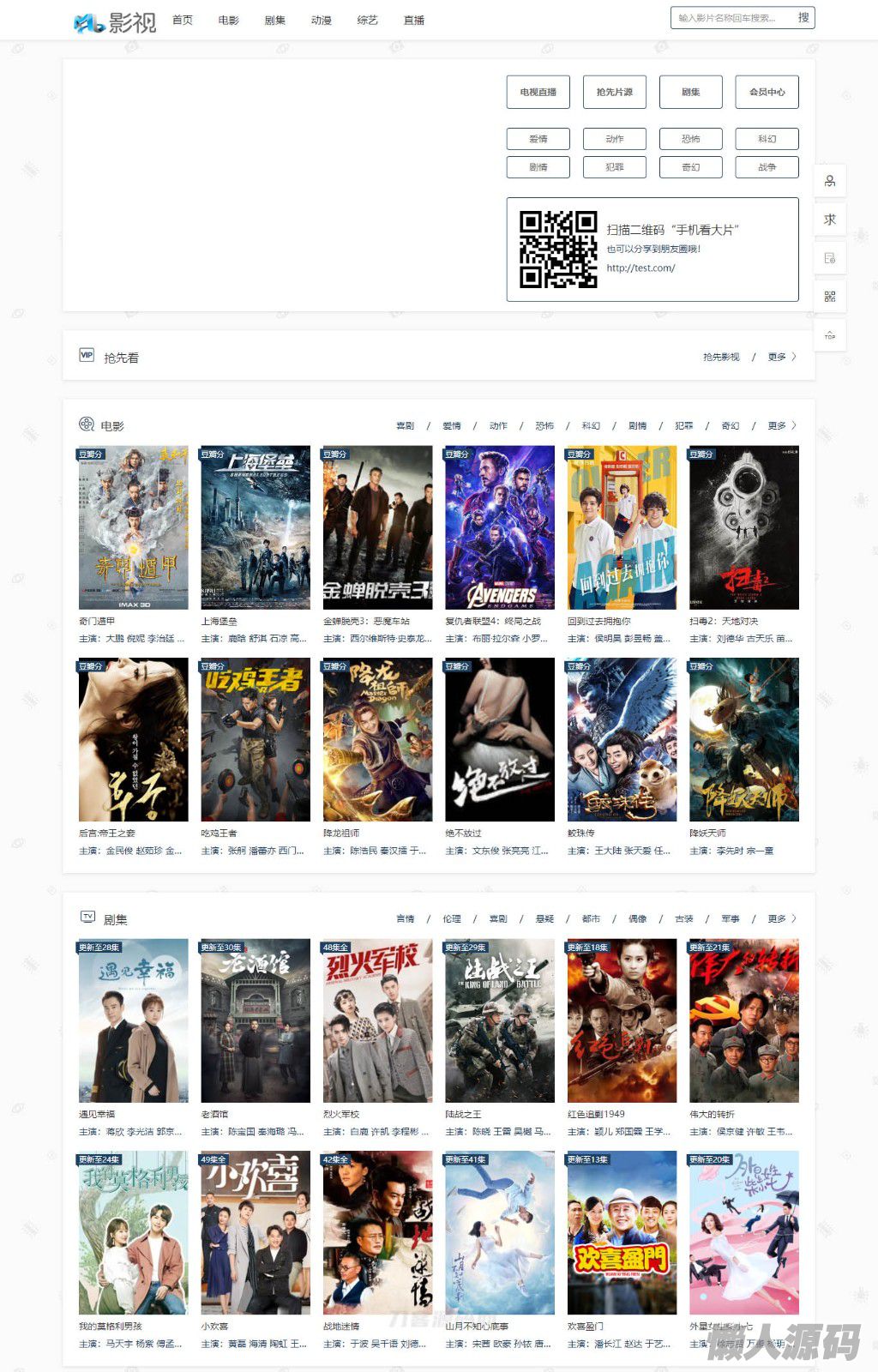
Task: Return to top with the TOP icon
Action: 830,335
